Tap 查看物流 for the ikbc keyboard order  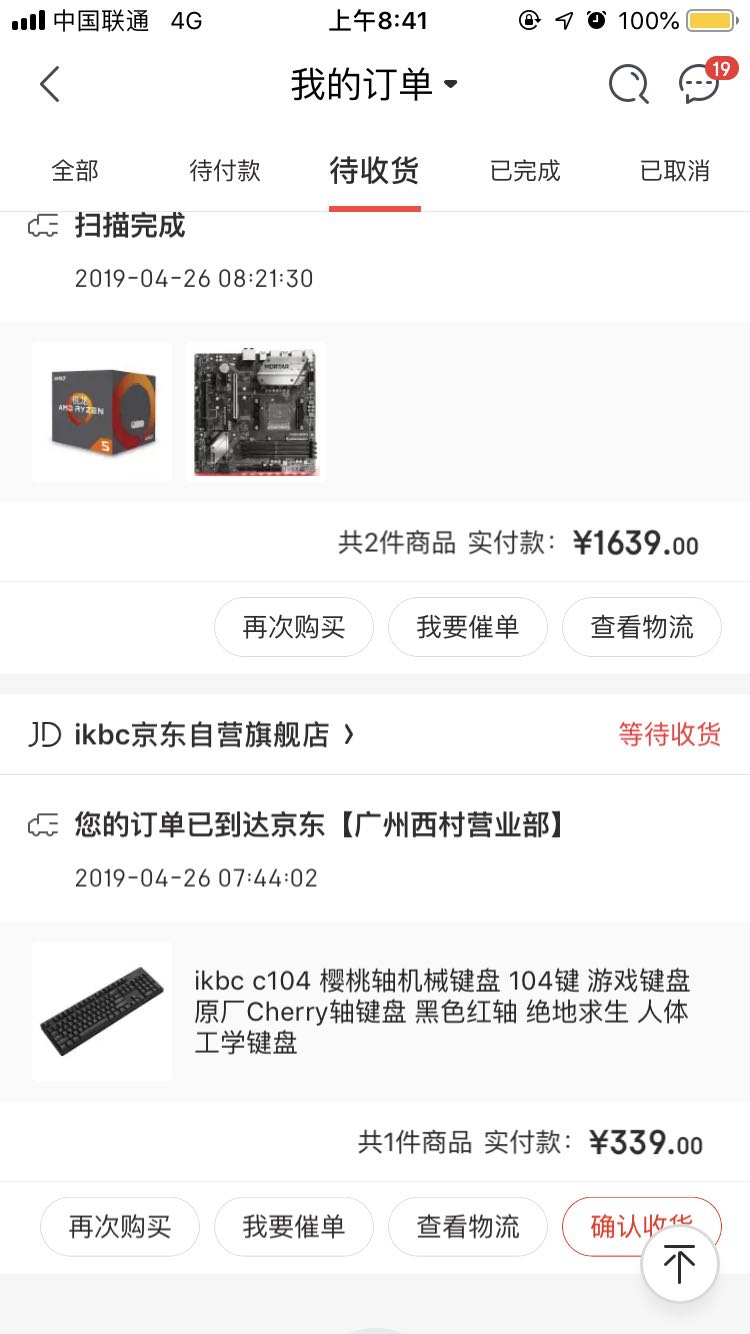pos(468,1227)
